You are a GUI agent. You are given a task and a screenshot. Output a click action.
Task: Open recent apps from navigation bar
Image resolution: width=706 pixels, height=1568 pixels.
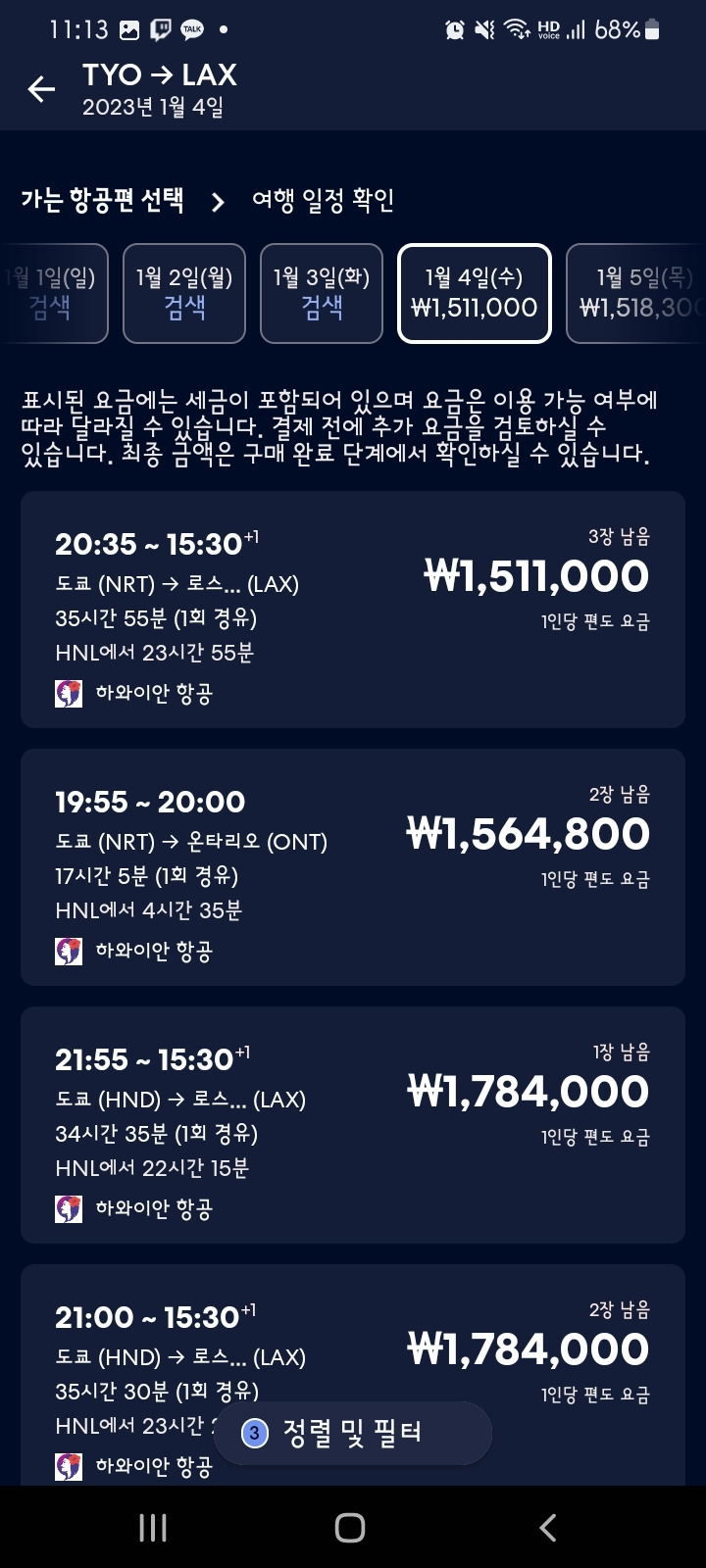tap(153, 1527)
